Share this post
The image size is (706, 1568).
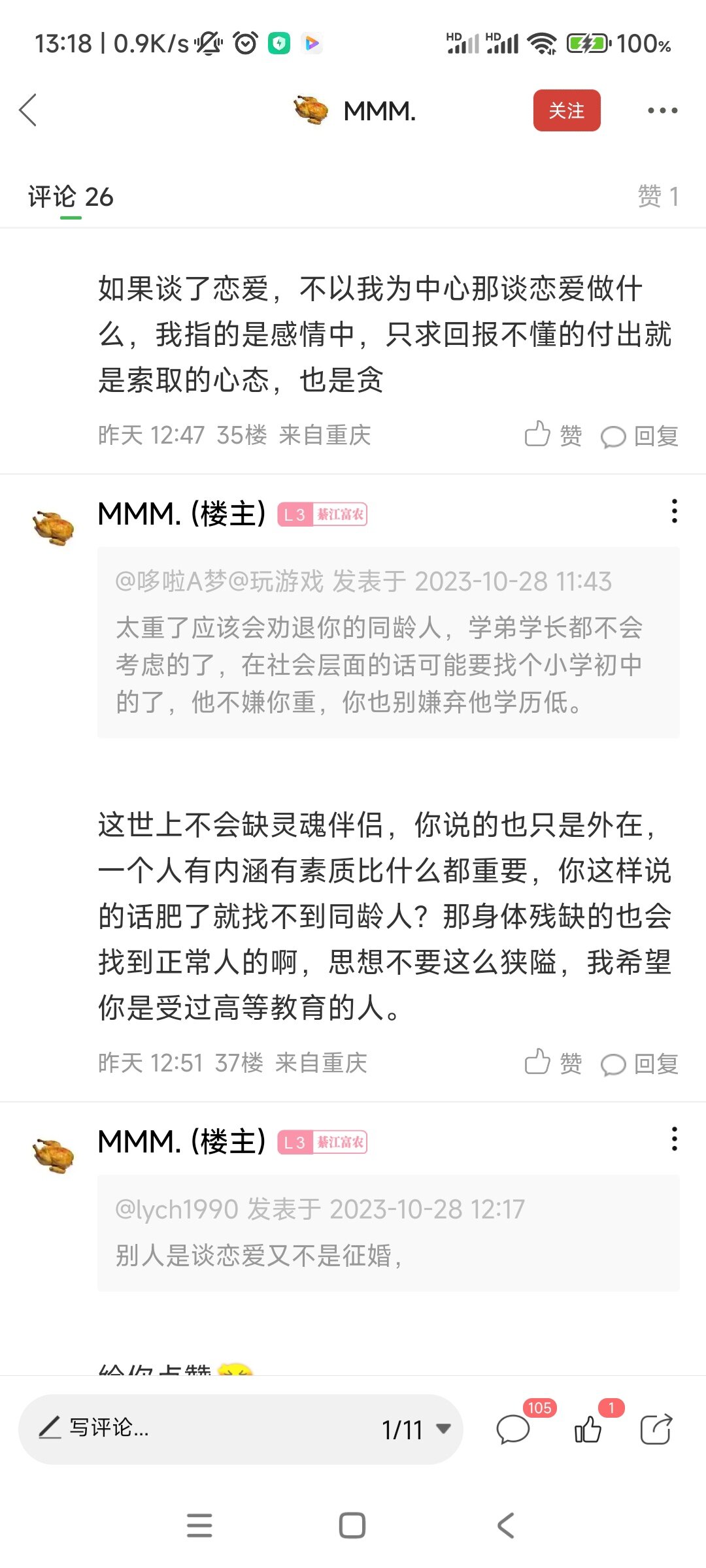(656, 1429)
